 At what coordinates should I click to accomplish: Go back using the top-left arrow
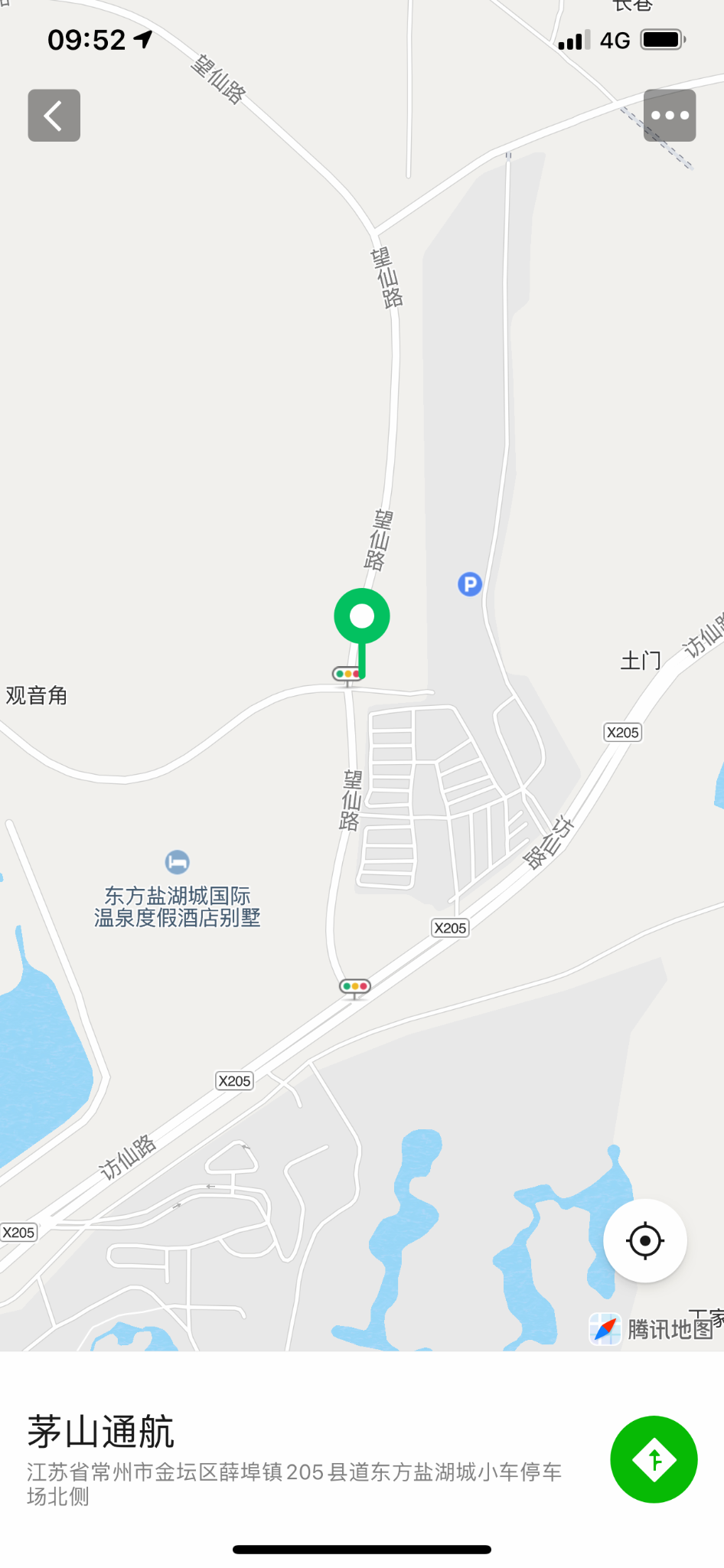point(54,116)
